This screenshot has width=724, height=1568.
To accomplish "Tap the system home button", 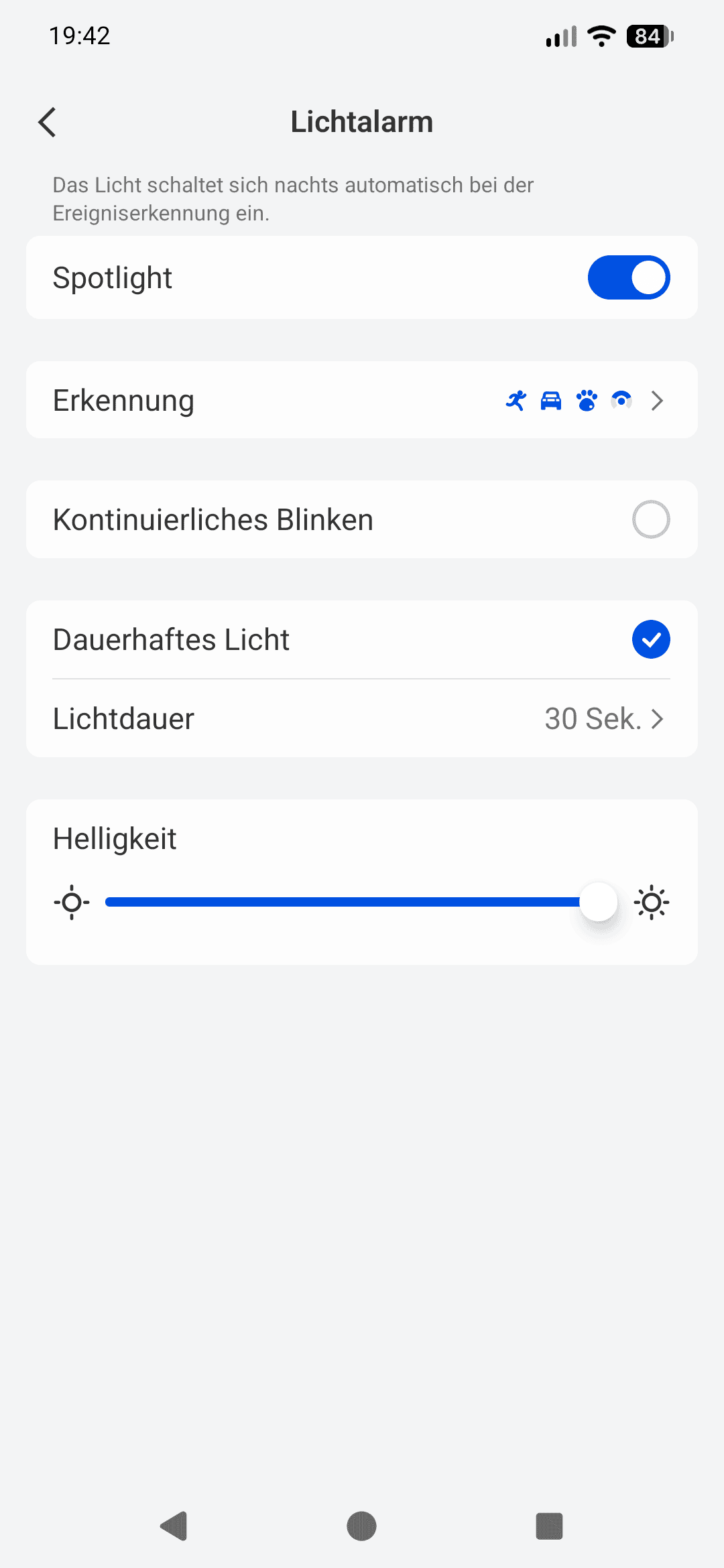I will (x=361, y=1526).
